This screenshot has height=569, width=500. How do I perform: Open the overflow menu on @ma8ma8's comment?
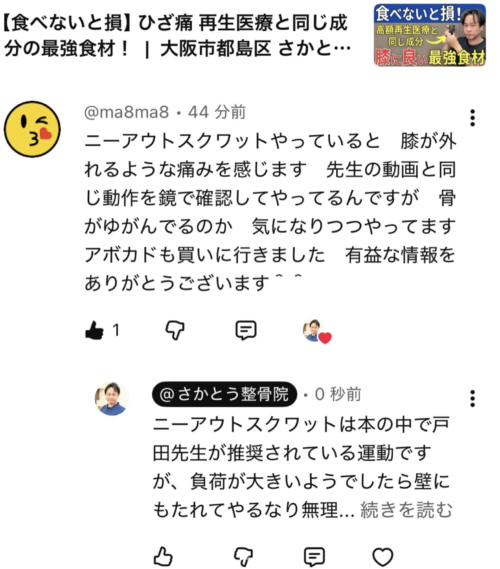click(x=472, y=118)
